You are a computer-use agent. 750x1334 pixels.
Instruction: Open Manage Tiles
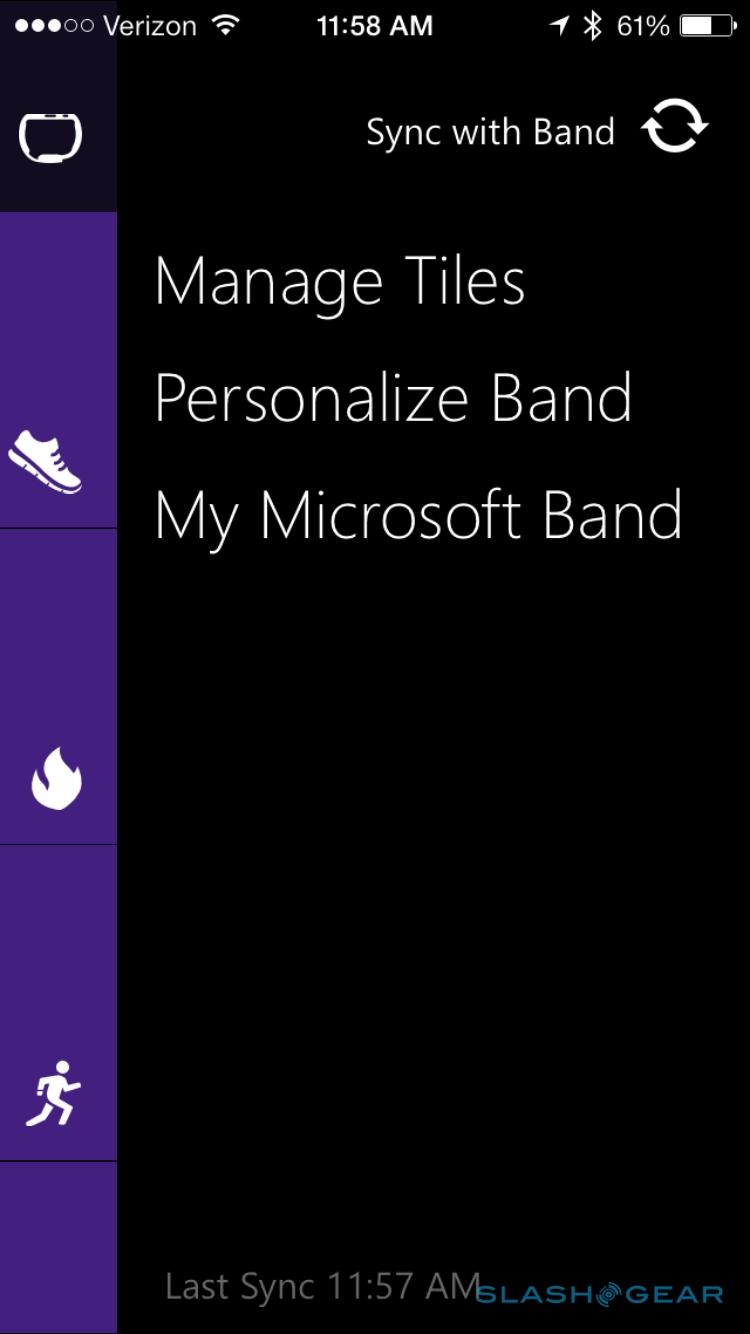340,282
